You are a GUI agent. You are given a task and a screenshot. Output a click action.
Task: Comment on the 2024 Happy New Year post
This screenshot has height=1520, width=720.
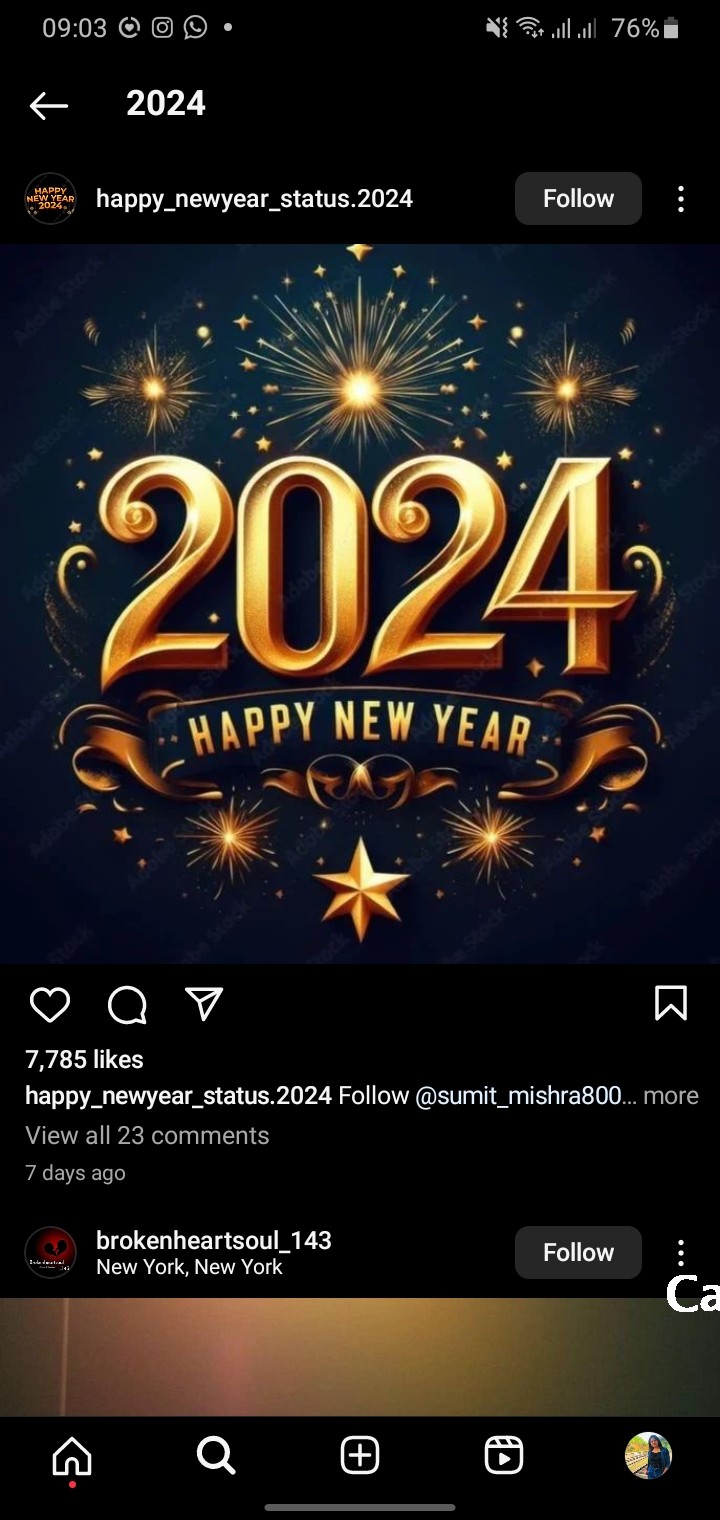click(127, 1004)
